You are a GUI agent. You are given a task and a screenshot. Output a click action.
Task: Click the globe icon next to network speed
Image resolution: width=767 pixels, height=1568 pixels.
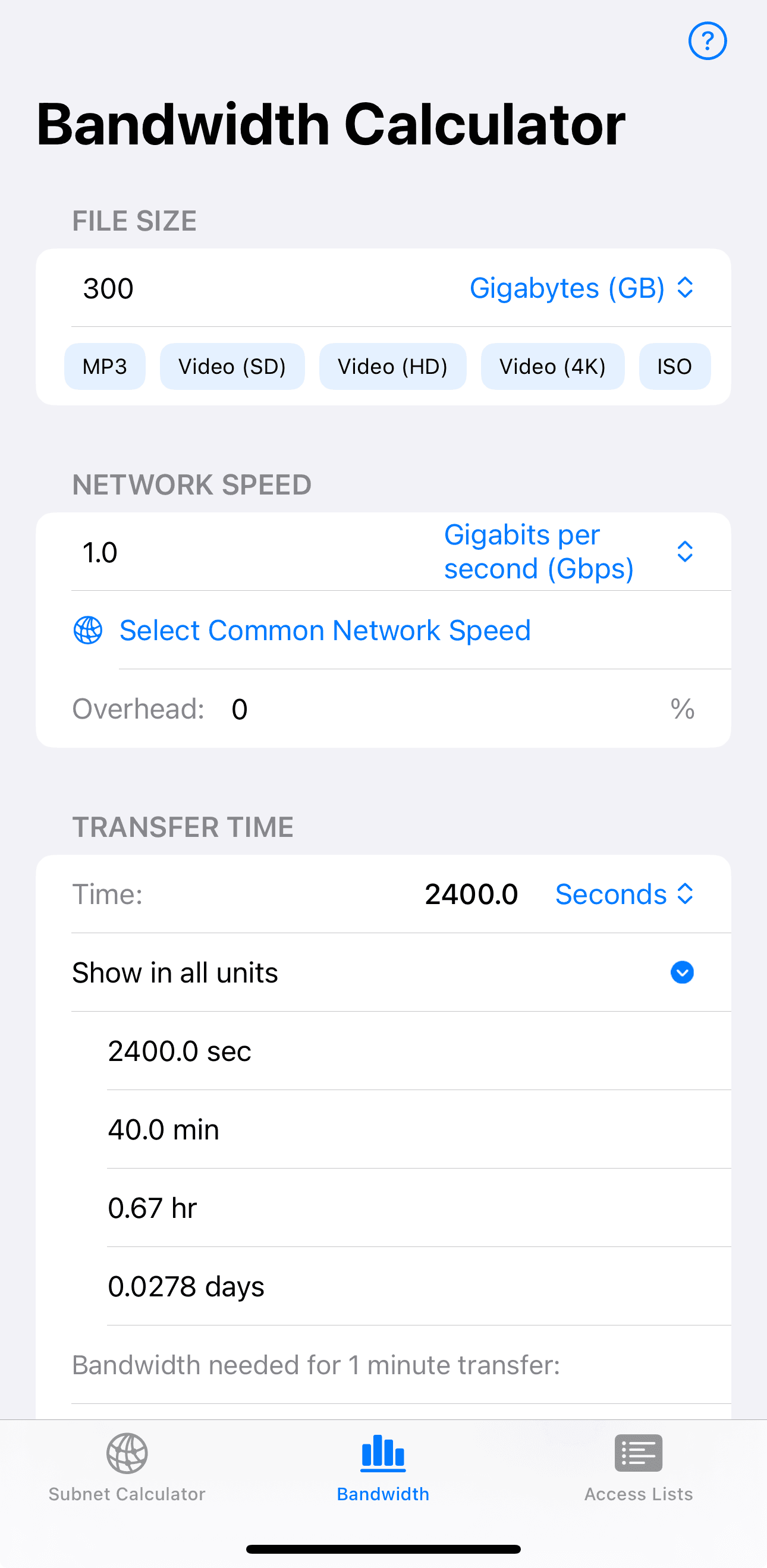87,630
